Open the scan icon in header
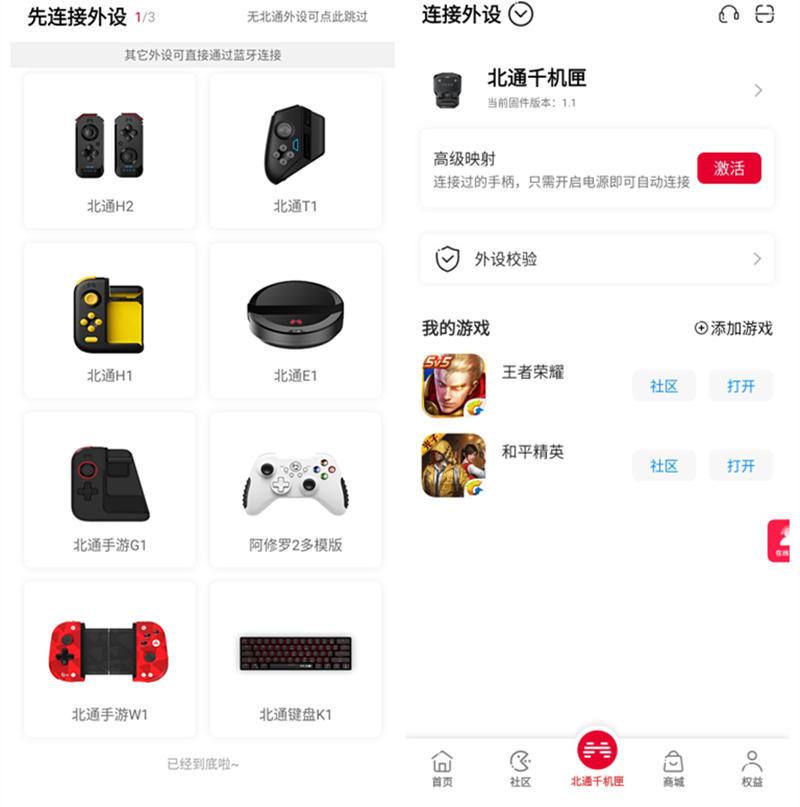Image resolution: width=800 pixels, height=807 pixels. 765,14
